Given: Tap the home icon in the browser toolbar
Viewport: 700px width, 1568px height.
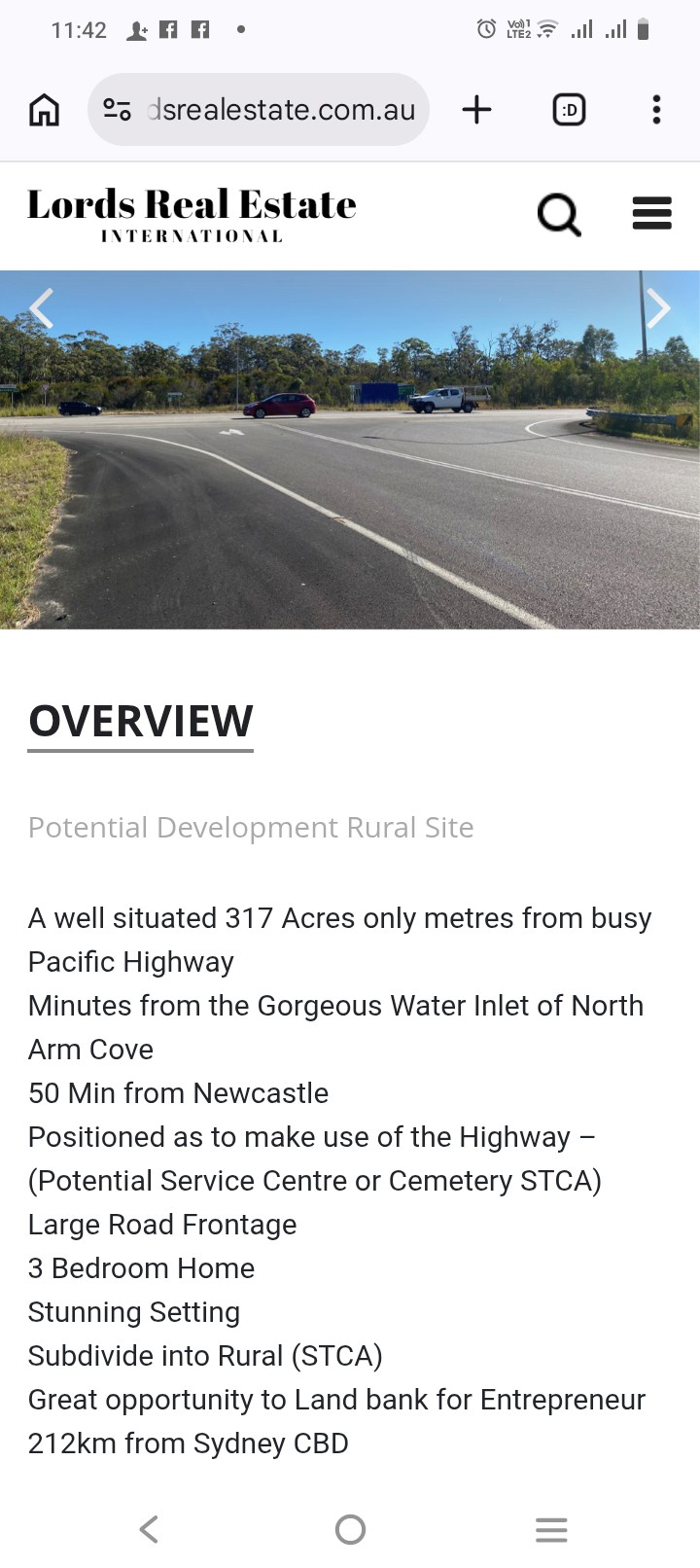Looking at the screenshot, I should coord(43,110).
